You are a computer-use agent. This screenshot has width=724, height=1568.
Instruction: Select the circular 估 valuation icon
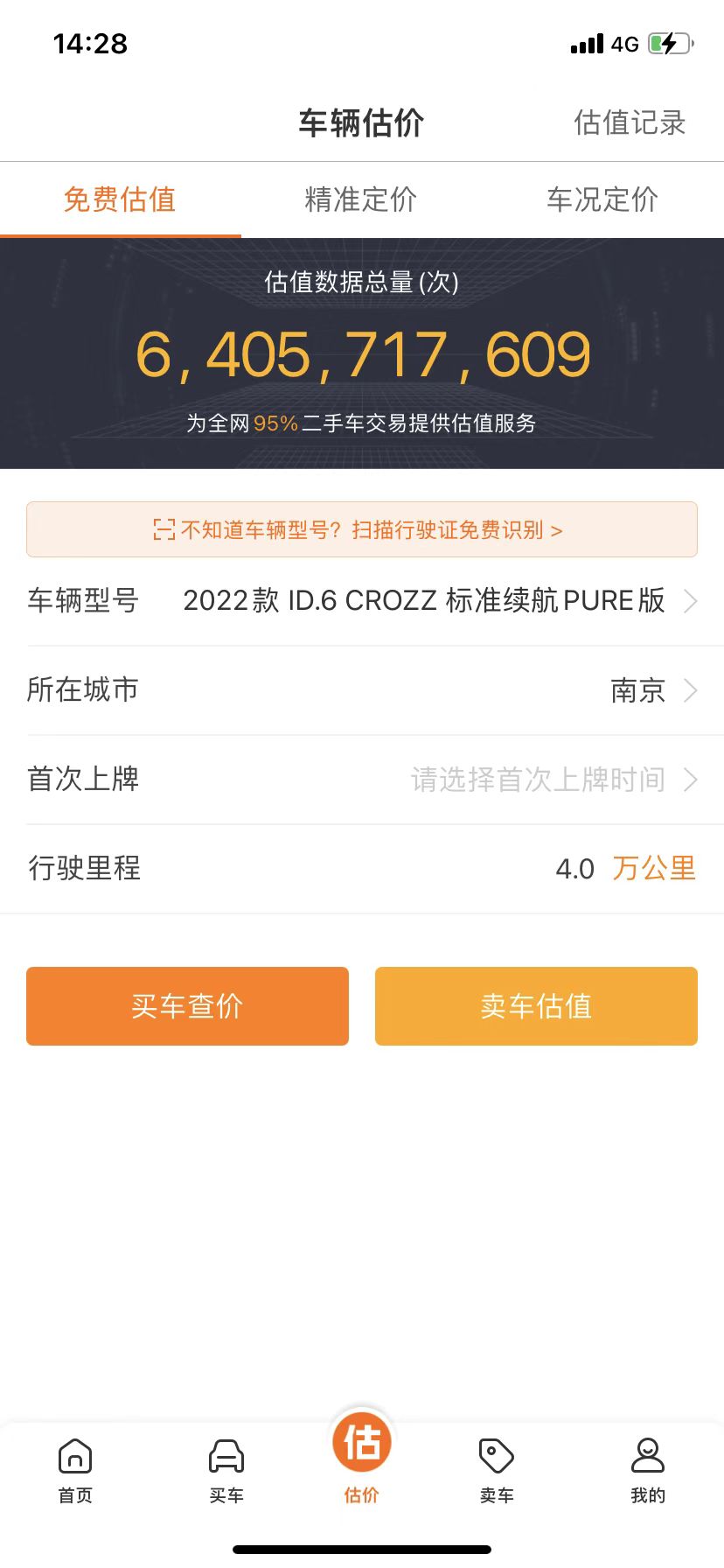click(361, 1441)
